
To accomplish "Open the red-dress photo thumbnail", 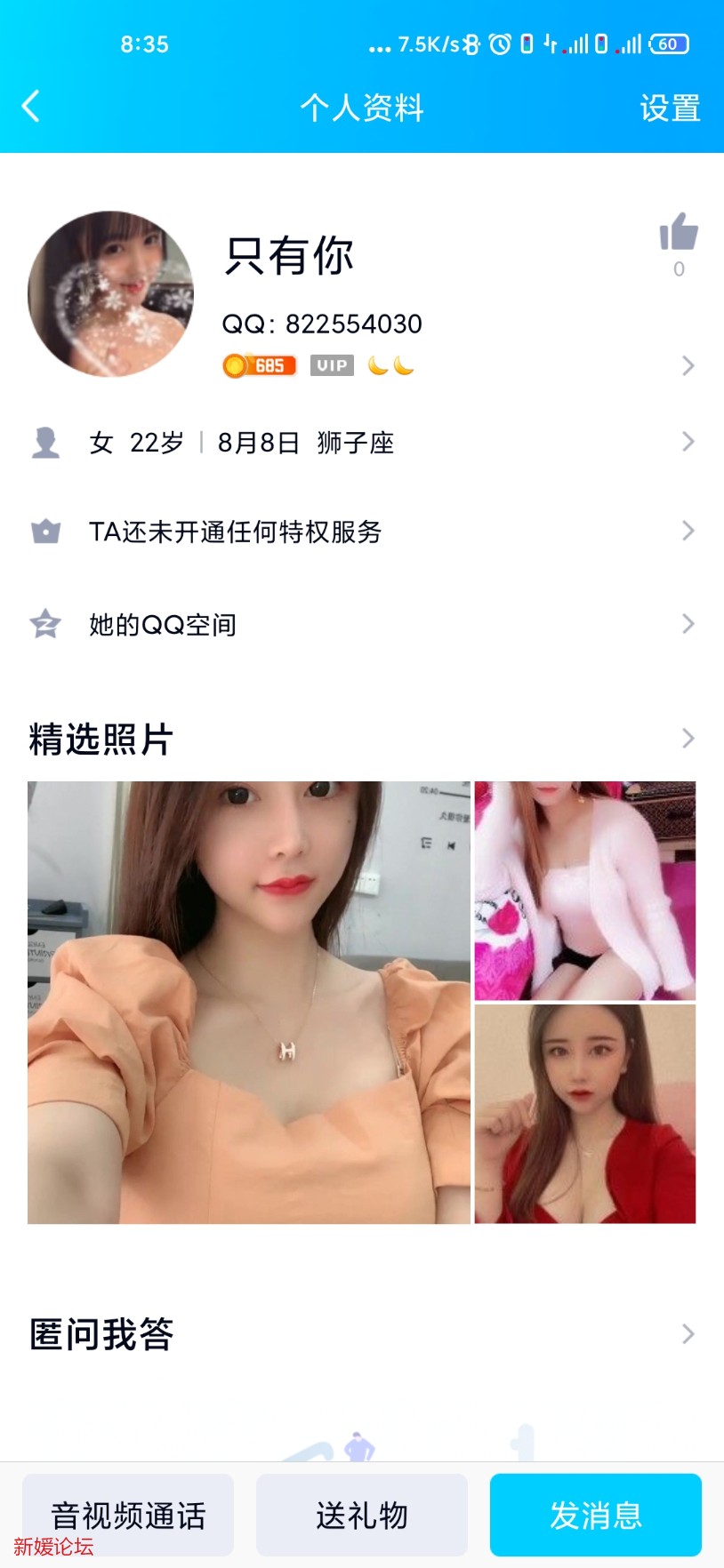I will pos(584,1114).
